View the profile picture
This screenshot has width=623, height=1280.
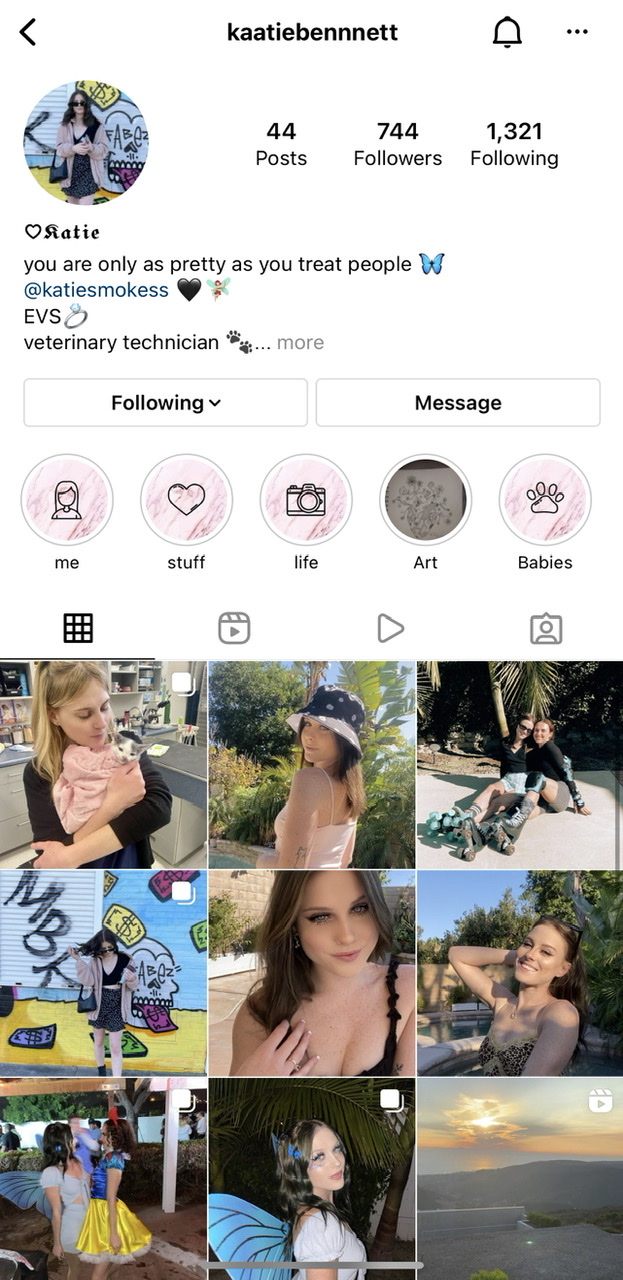click(x=86, y=142)
